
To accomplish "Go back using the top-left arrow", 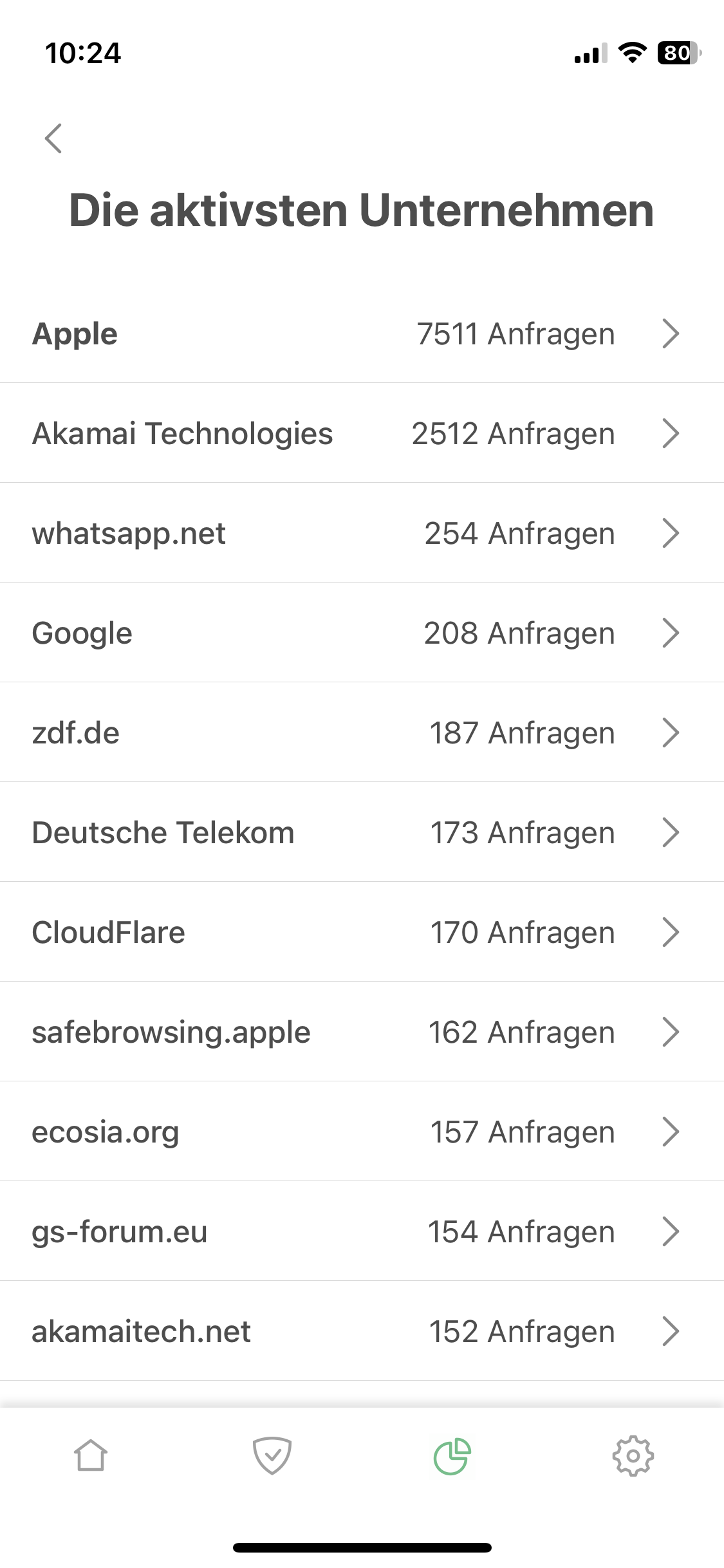I will [53, 138].
